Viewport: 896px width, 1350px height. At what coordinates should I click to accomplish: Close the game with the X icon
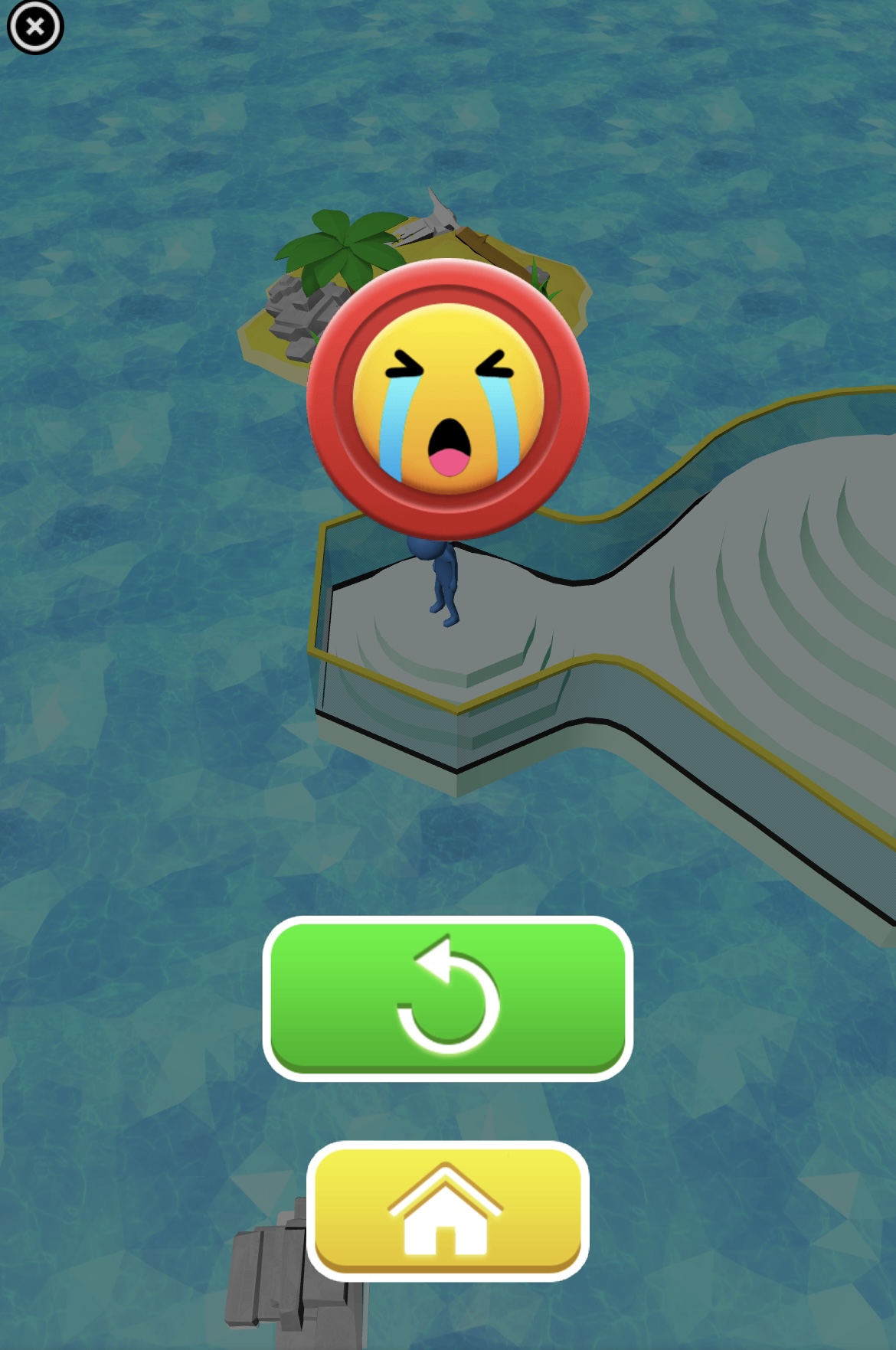[x=34, y=28]
